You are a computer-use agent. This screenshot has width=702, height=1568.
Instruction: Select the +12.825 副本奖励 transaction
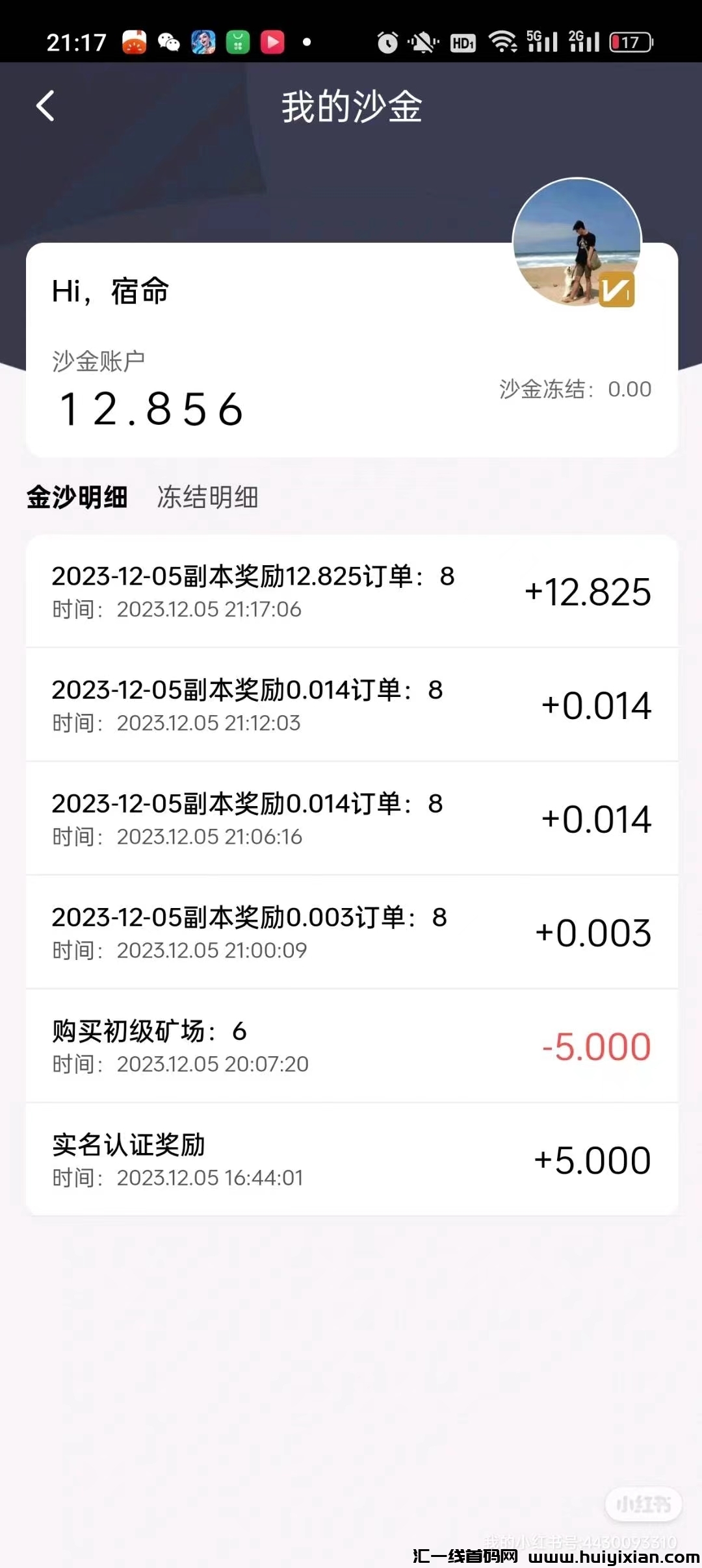351,591
